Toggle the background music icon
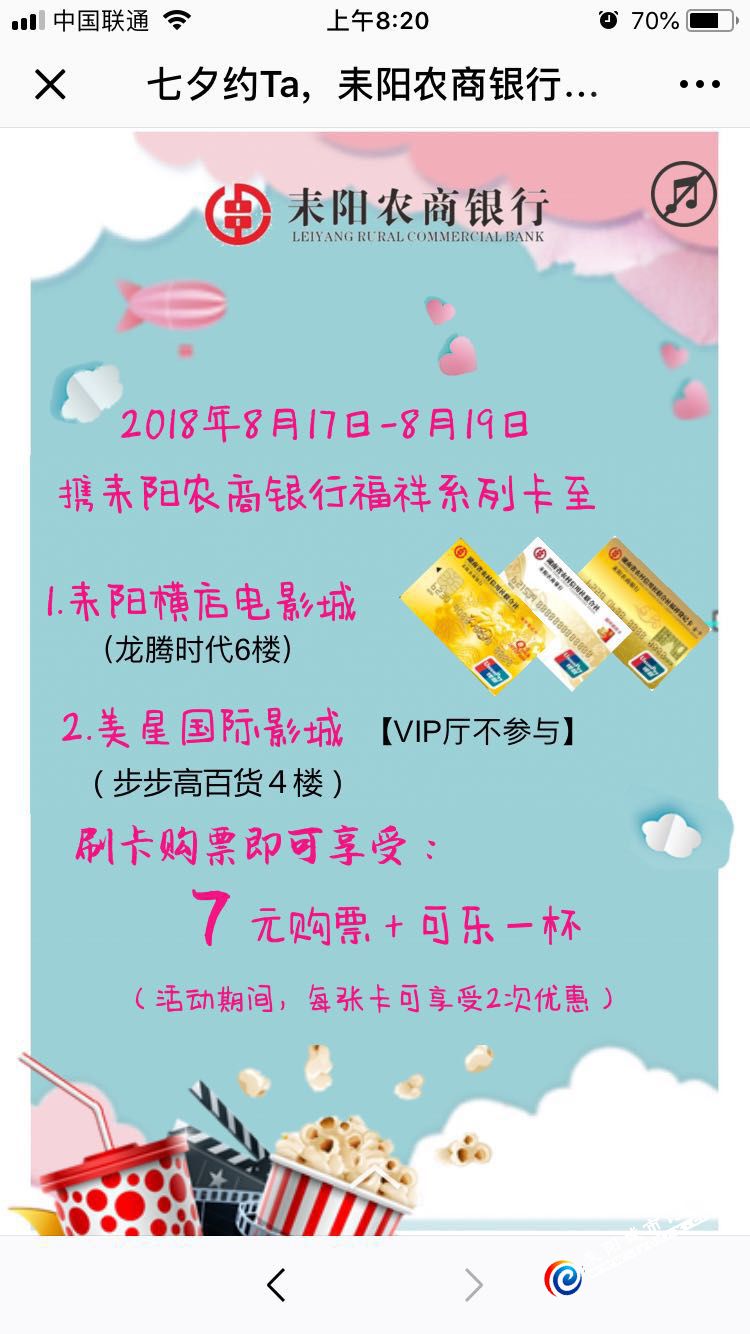The image size is (750, 1334). coord(684,194)
